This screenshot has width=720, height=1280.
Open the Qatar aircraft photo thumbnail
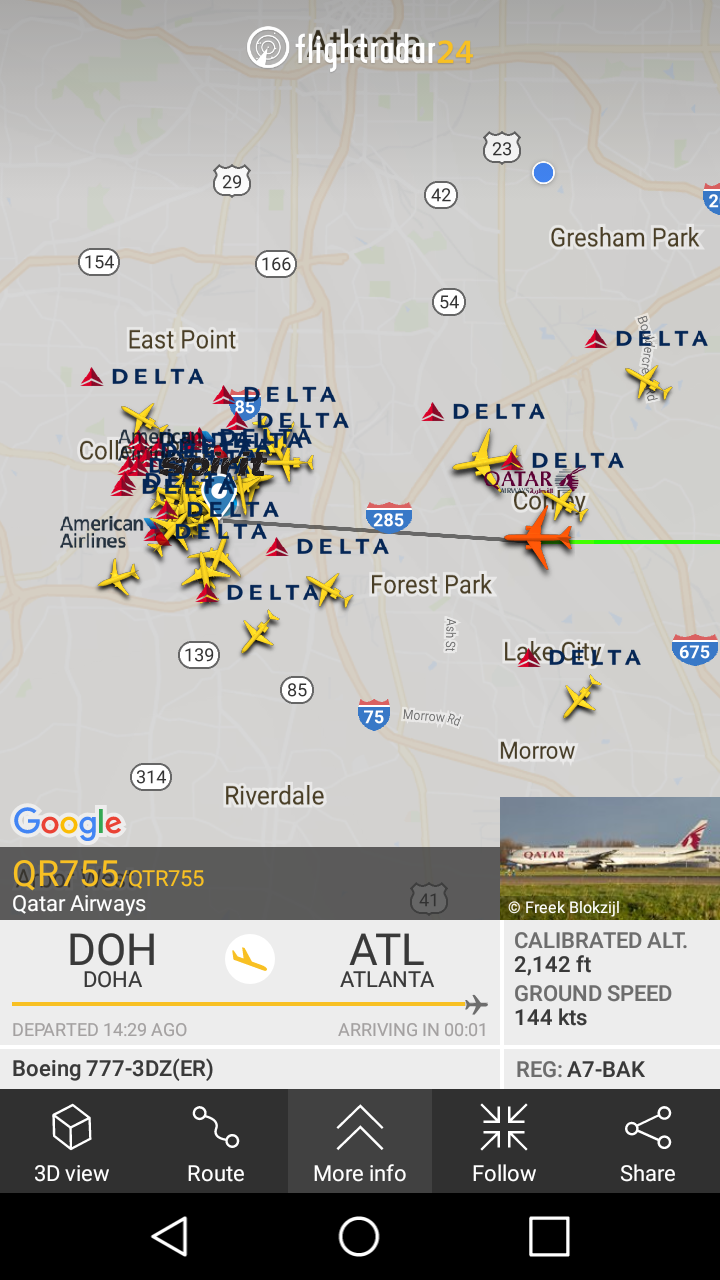point(610,858)
